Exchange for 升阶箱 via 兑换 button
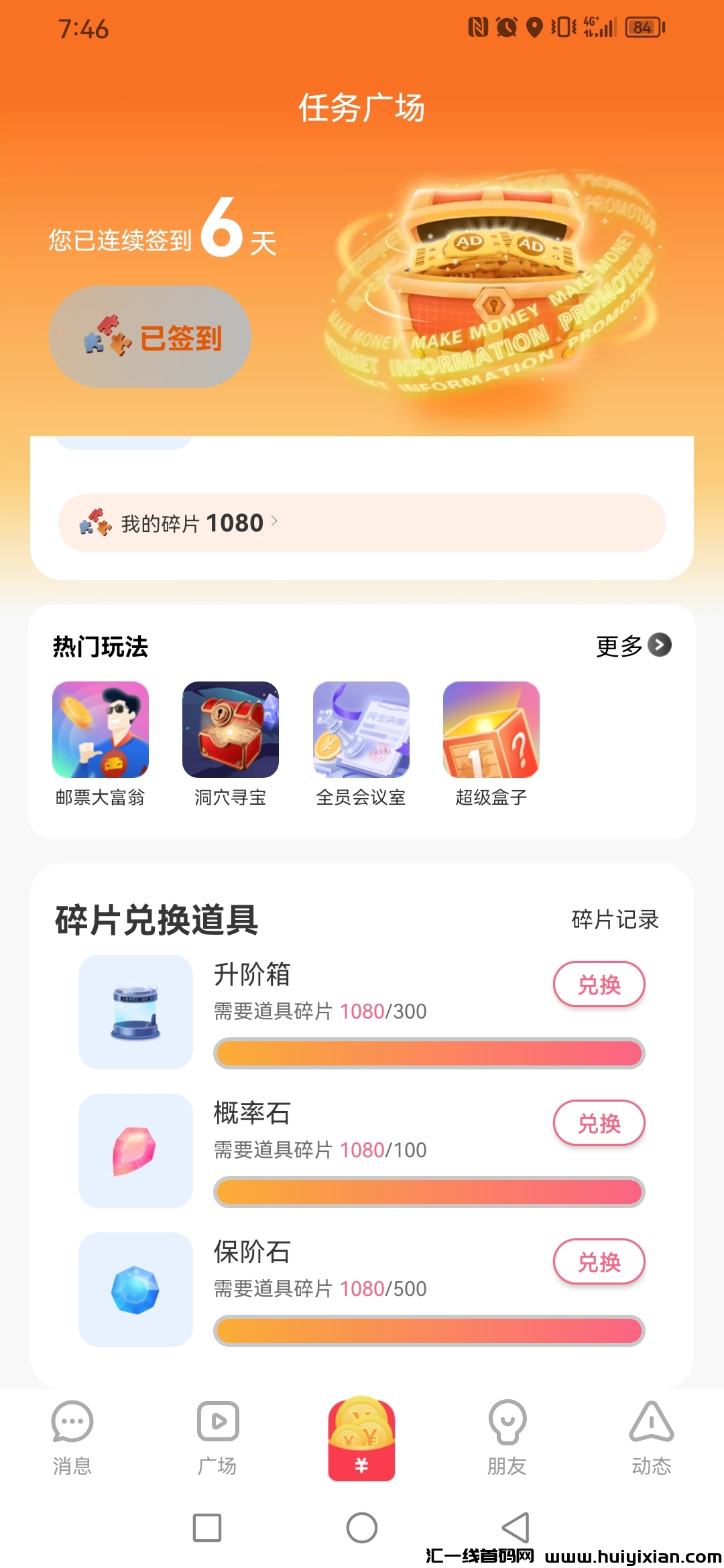The height and width of the screenshot is (1568, 724). 599,984
